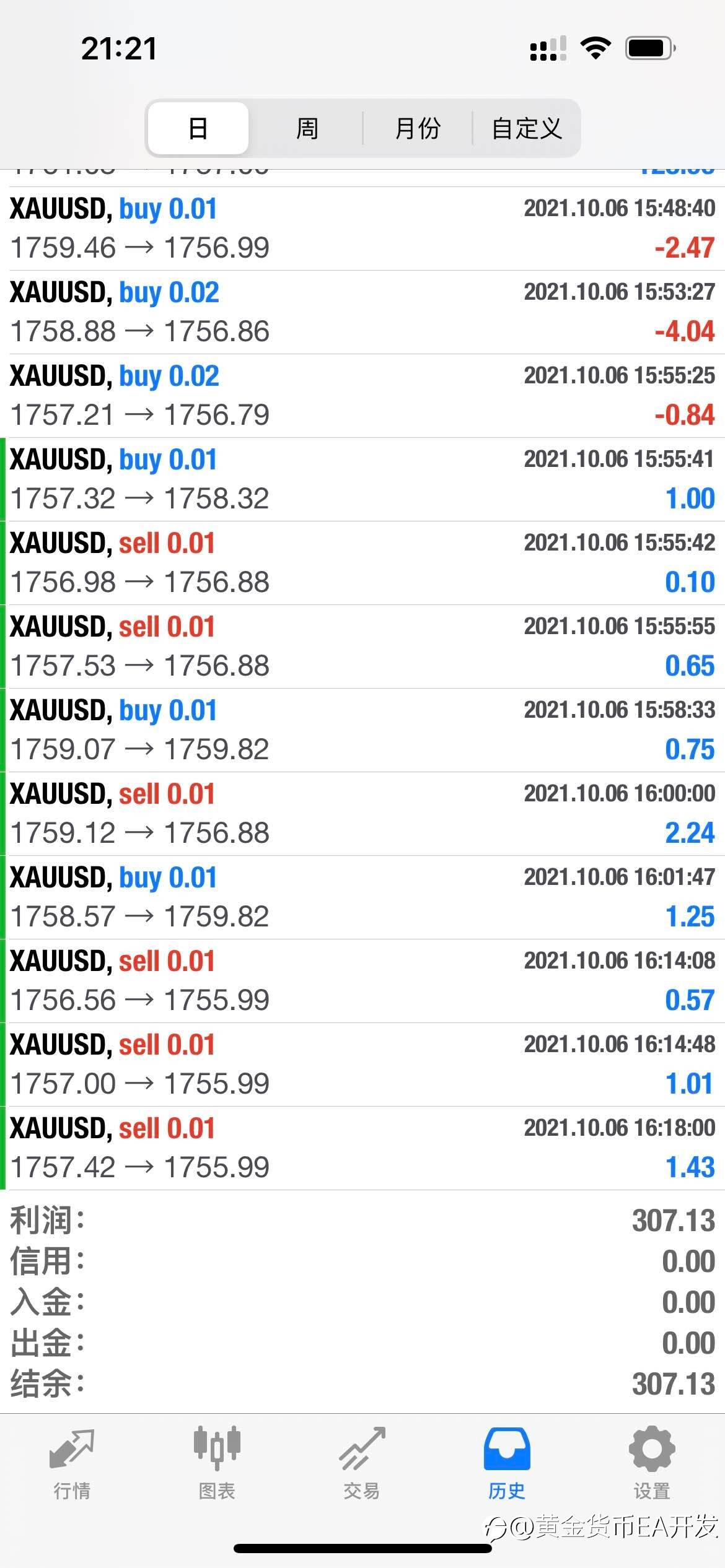Viewport: 725px width, 1568px height.
Task: Expand the buy 0.02 trade at 15:53:27
Action: pos(362,312)
